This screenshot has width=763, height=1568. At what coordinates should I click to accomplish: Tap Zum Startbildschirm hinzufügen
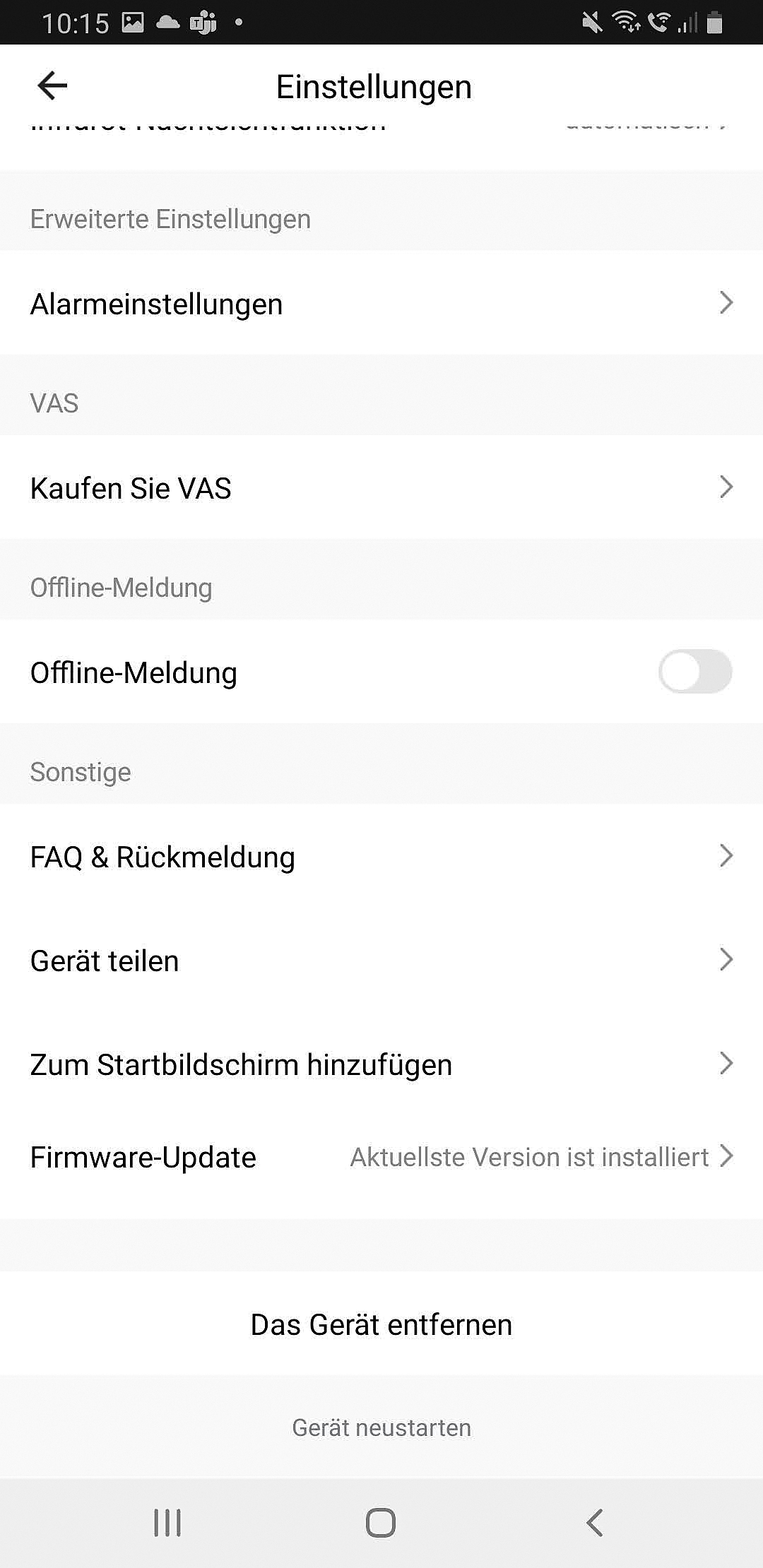point(381,1064)
